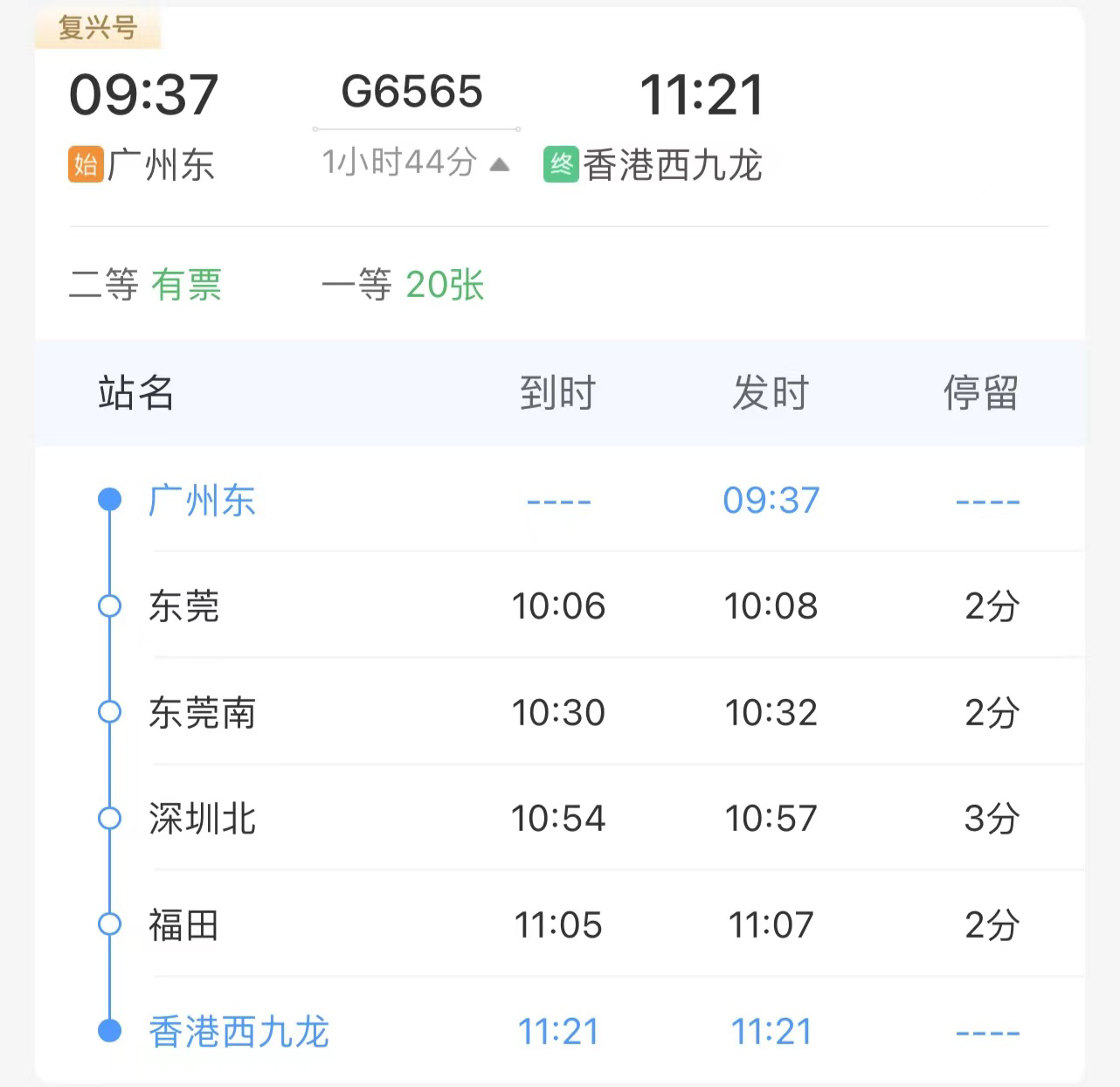Select the 二等 有票 seat option

click(x=146, y=285)
